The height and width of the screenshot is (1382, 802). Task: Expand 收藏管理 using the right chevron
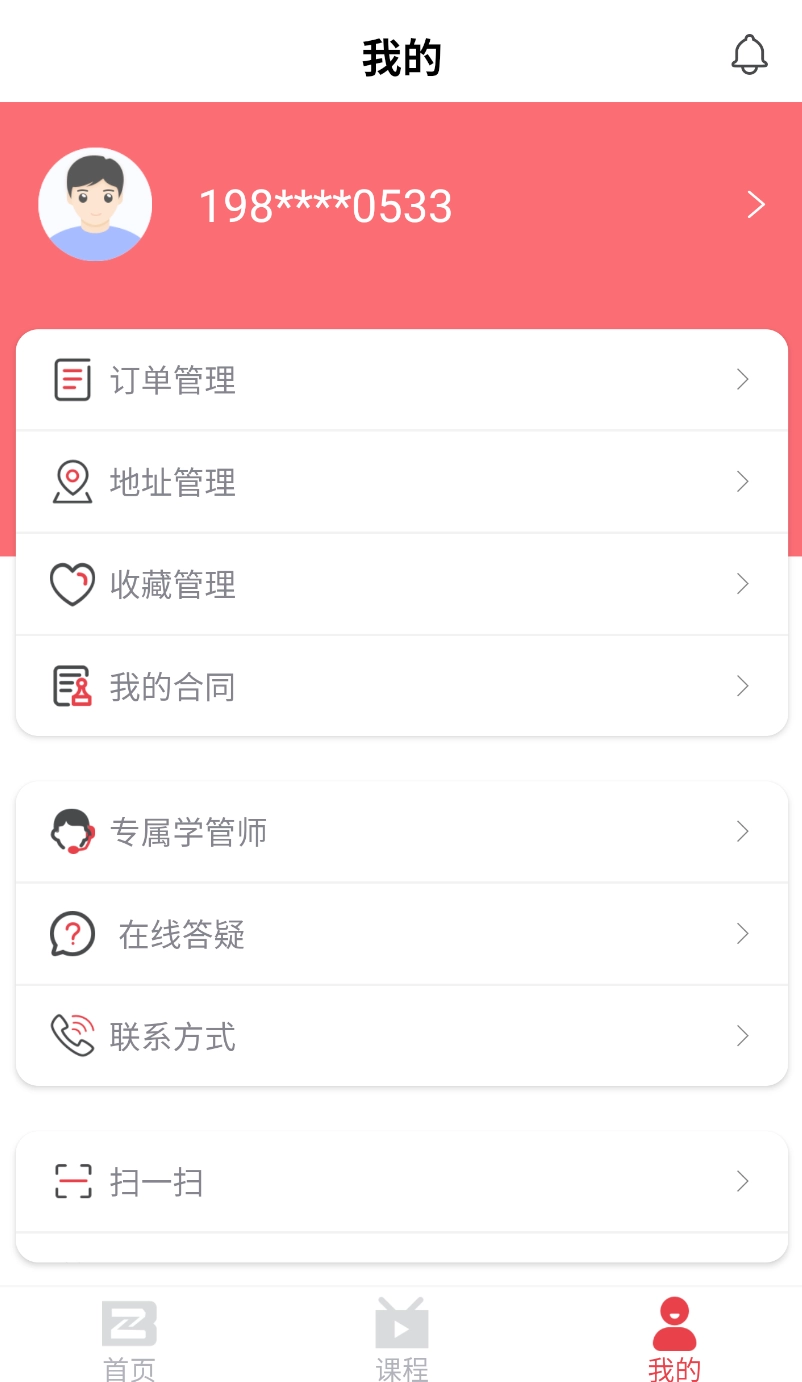click(x=742, y=583)
